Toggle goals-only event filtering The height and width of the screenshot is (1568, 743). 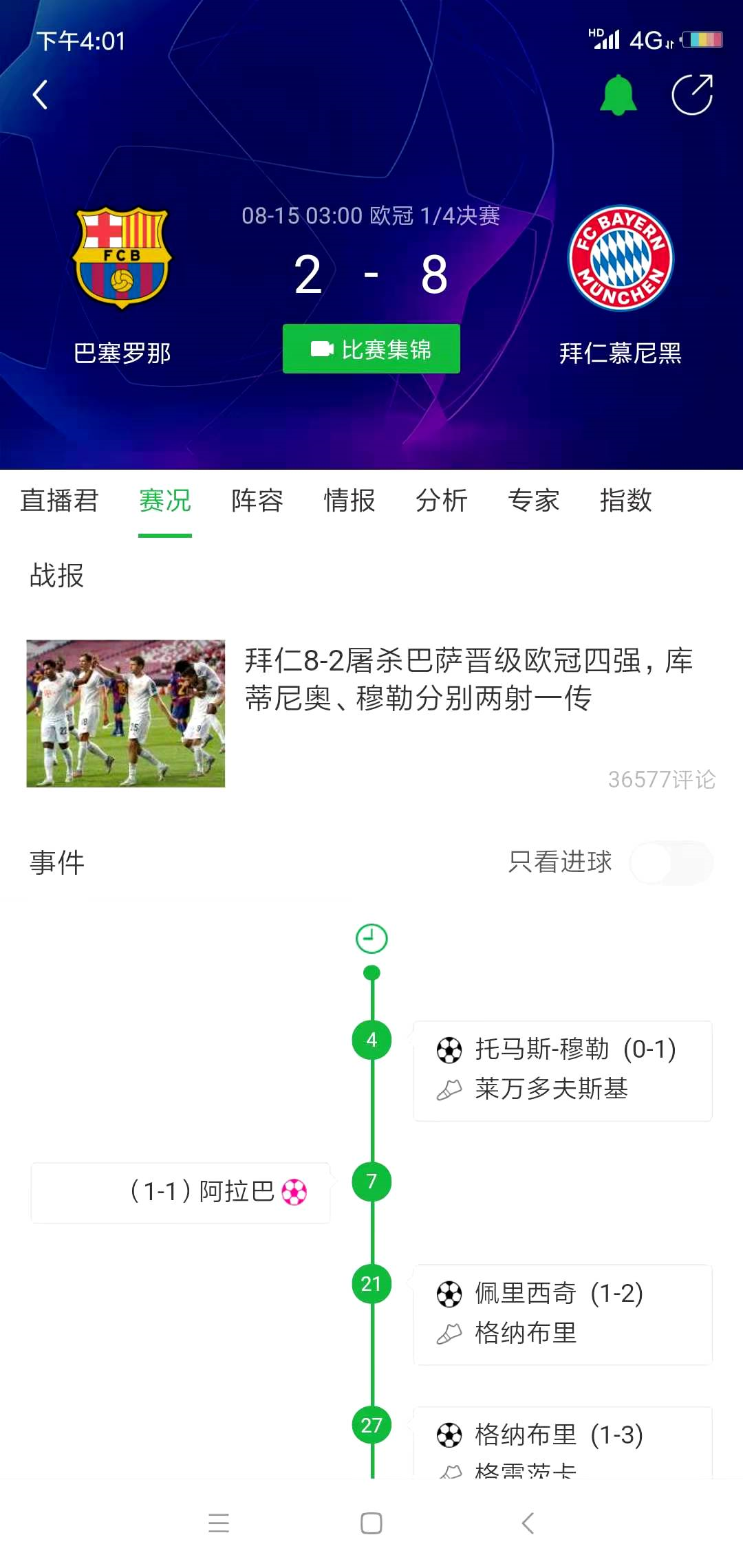671,862
